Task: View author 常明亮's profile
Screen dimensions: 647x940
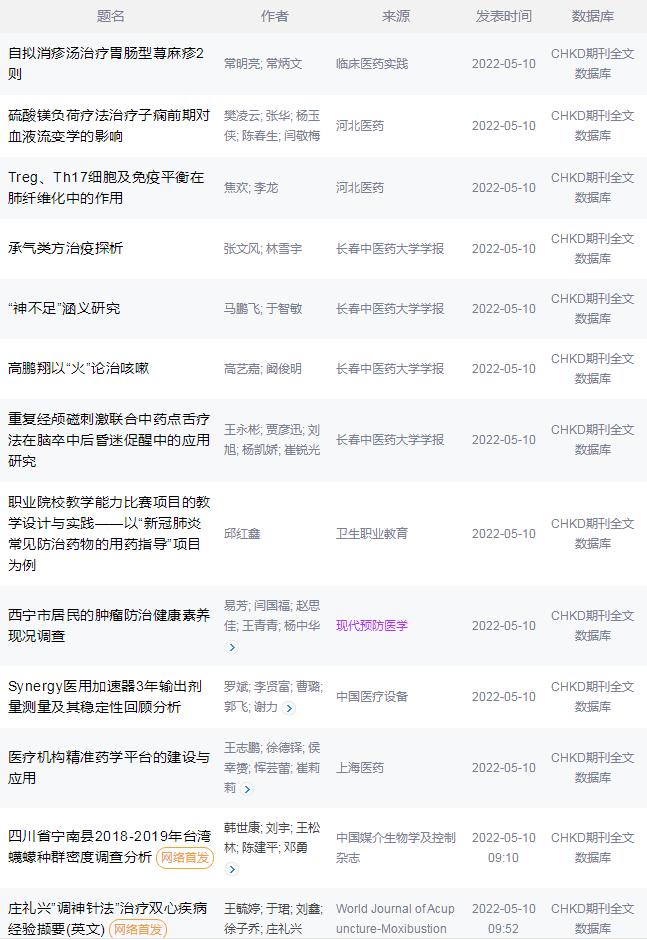Action: click(240, 63)
